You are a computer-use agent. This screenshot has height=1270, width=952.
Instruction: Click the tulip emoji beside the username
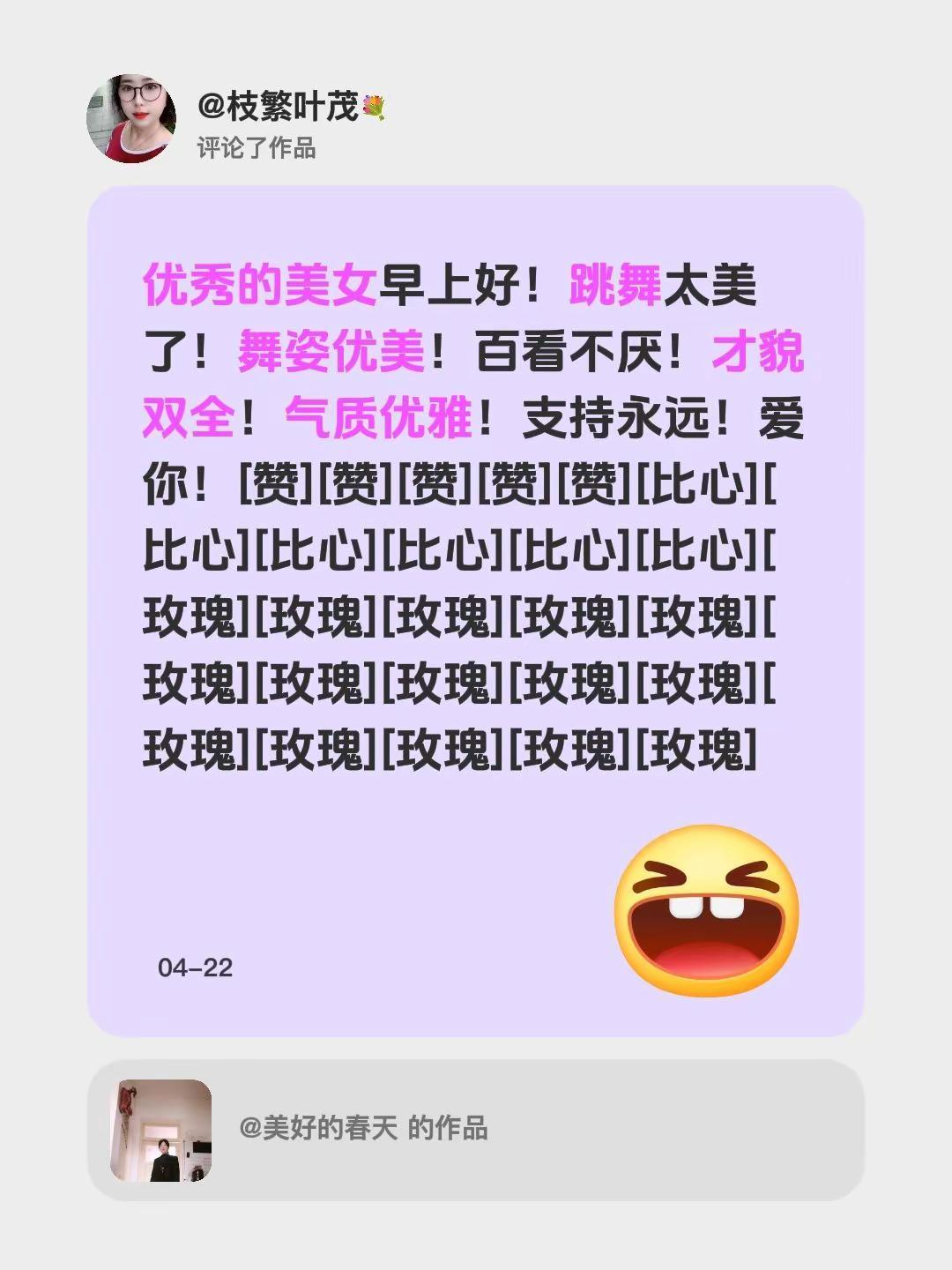pyautogui.click(x=373, y=108)
